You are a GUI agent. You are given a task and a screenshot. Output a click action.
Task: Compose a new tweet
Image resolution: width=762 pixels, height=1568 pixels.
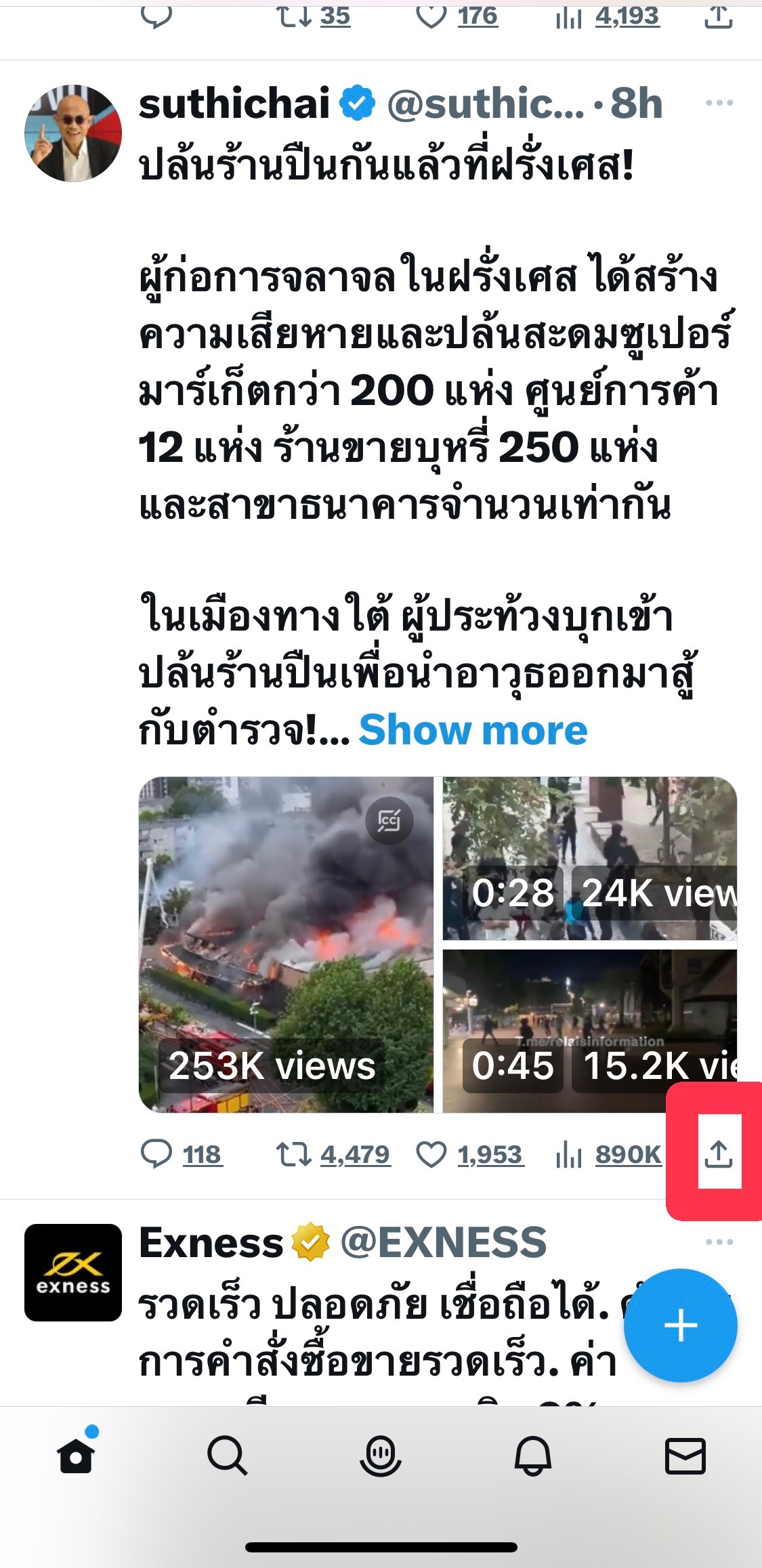(680, 1326)
